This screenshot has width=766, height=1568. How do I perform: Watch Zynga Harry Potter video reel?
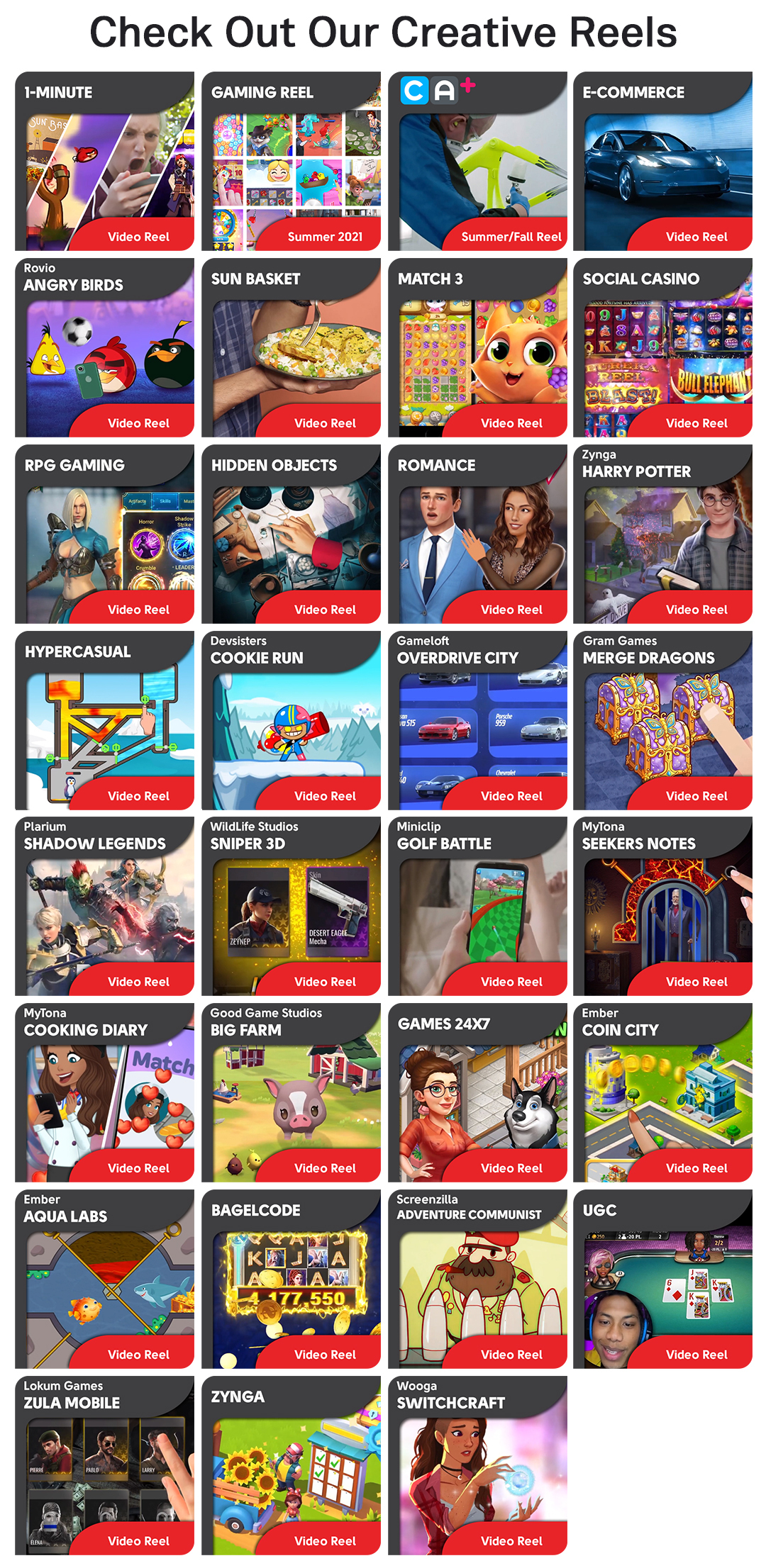point(662,534)
